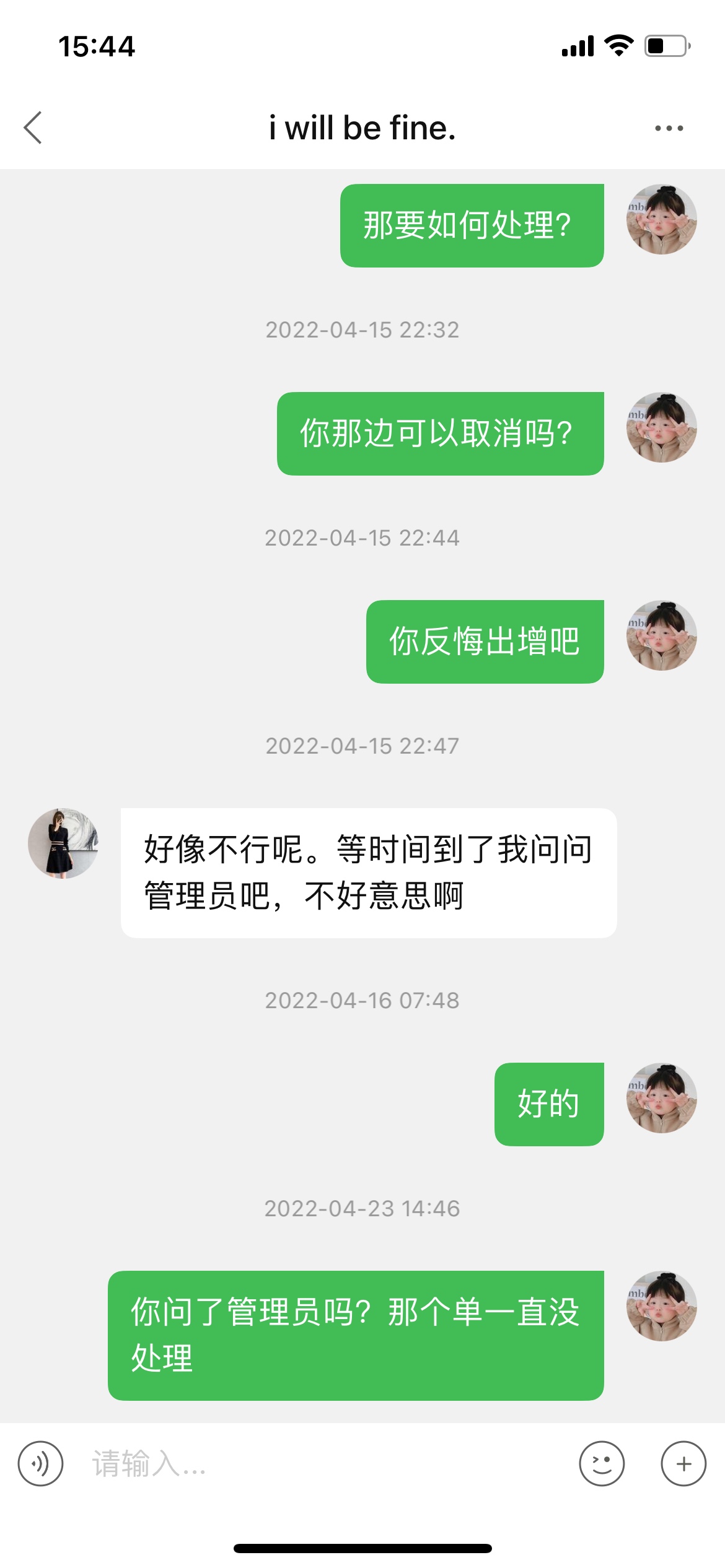Tap the 请输入 message field

(322, 1464)
